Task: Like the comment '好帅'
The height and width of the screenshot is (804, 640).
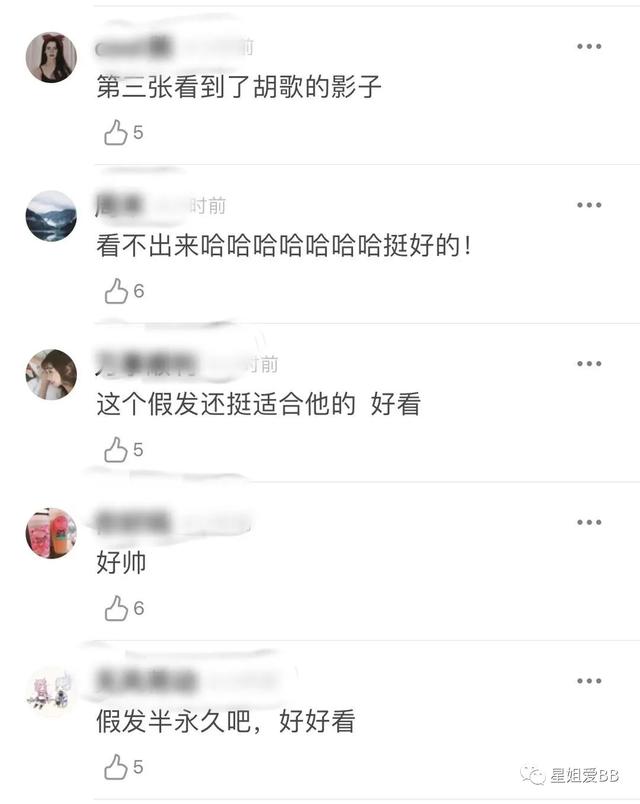Action: (116, 608)
